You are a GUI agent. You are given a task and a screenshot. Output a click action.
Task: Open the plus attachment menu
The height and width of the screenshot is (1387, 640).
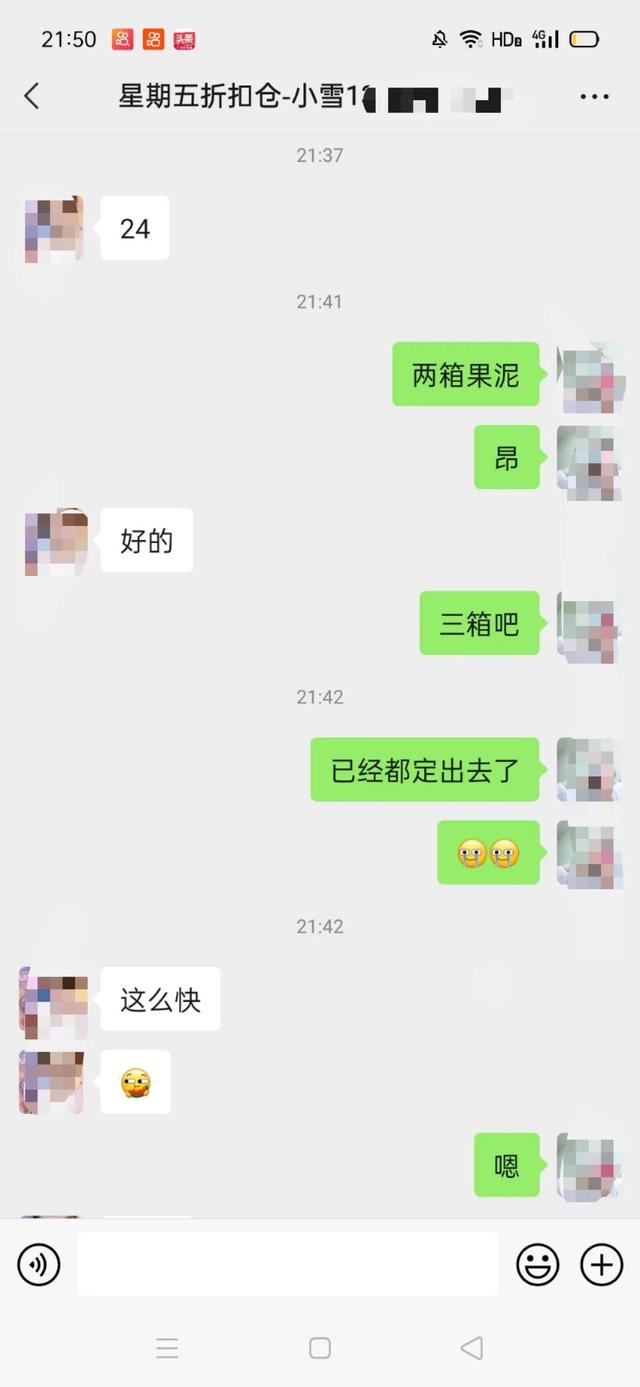[x=601, y=1265]
